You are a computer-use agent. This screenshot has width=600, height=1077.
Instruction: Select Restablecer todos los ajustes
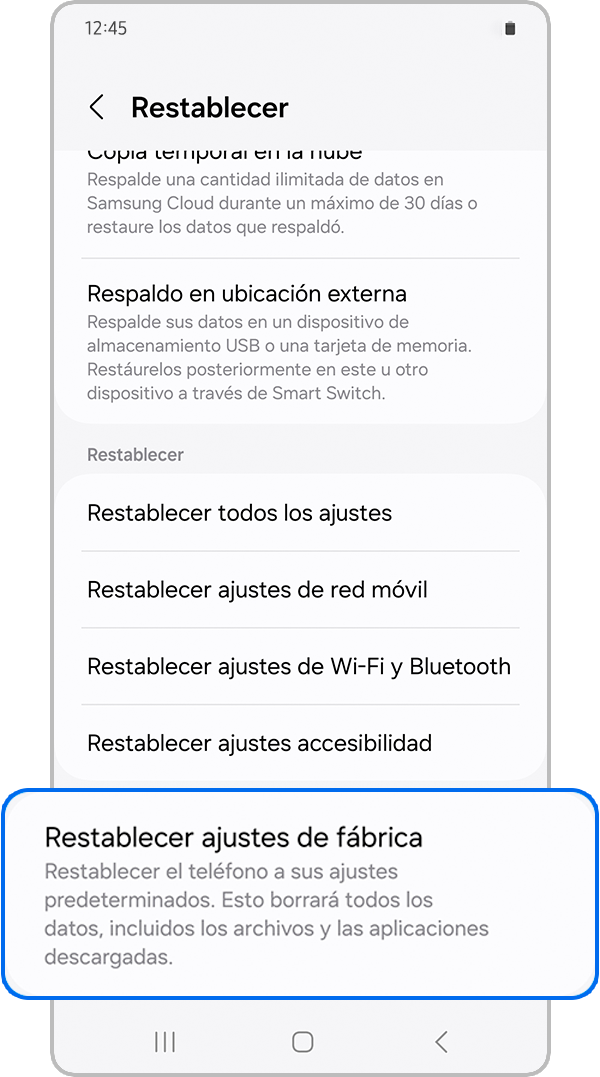click(x=300, y=513)
